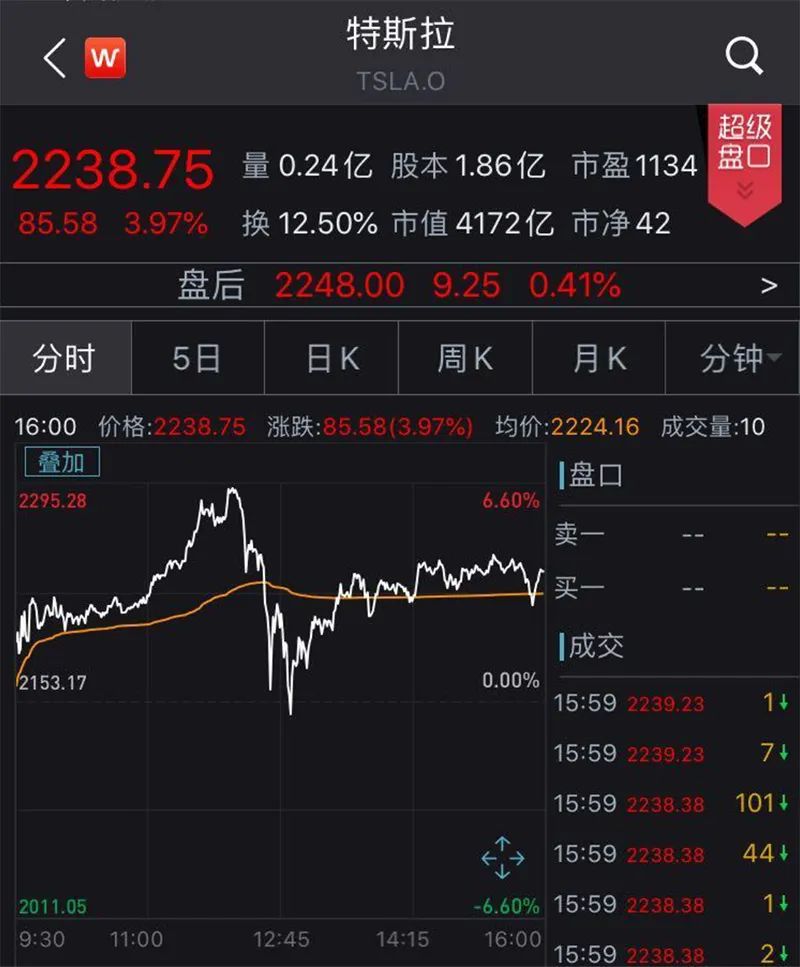
Task: Switch to the 5日 chart tab
Action: point(196,358)
